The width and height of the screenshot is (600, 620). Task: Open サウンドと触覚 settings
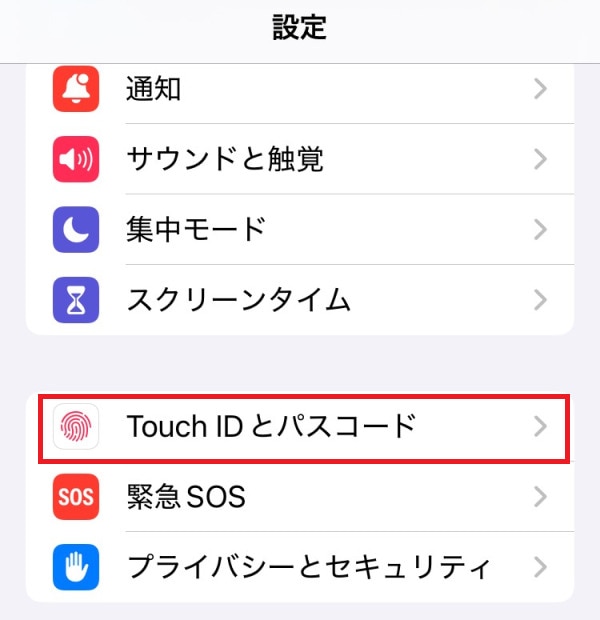click(300, 159)
